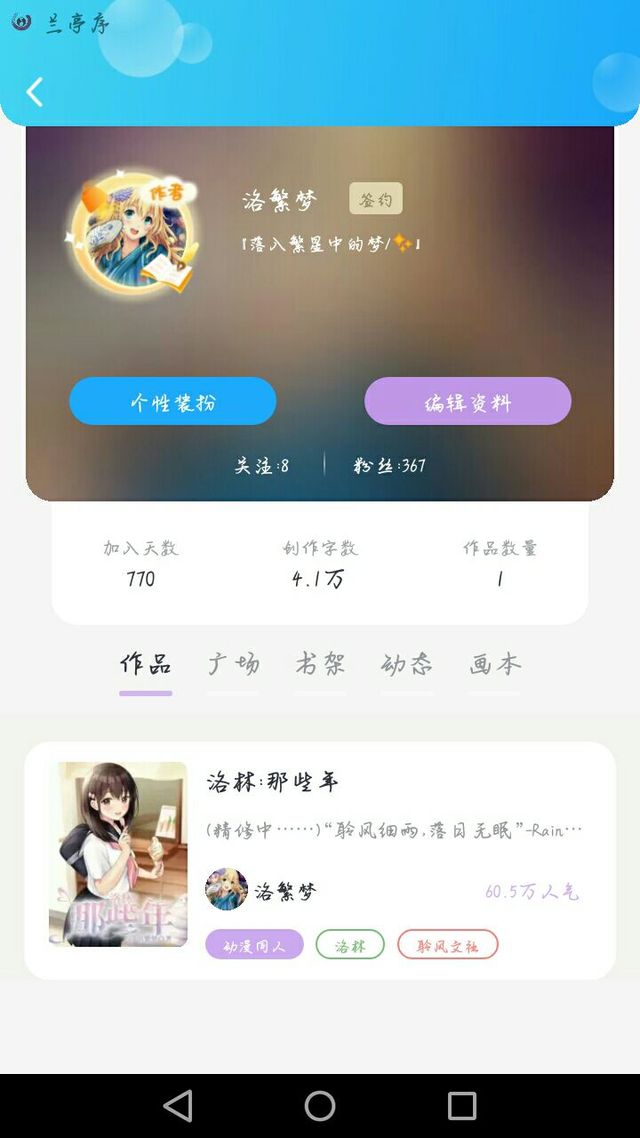Go back using the top-left arrow
The width and height of the screenshot is (640, 1138).
click(35, 92)
